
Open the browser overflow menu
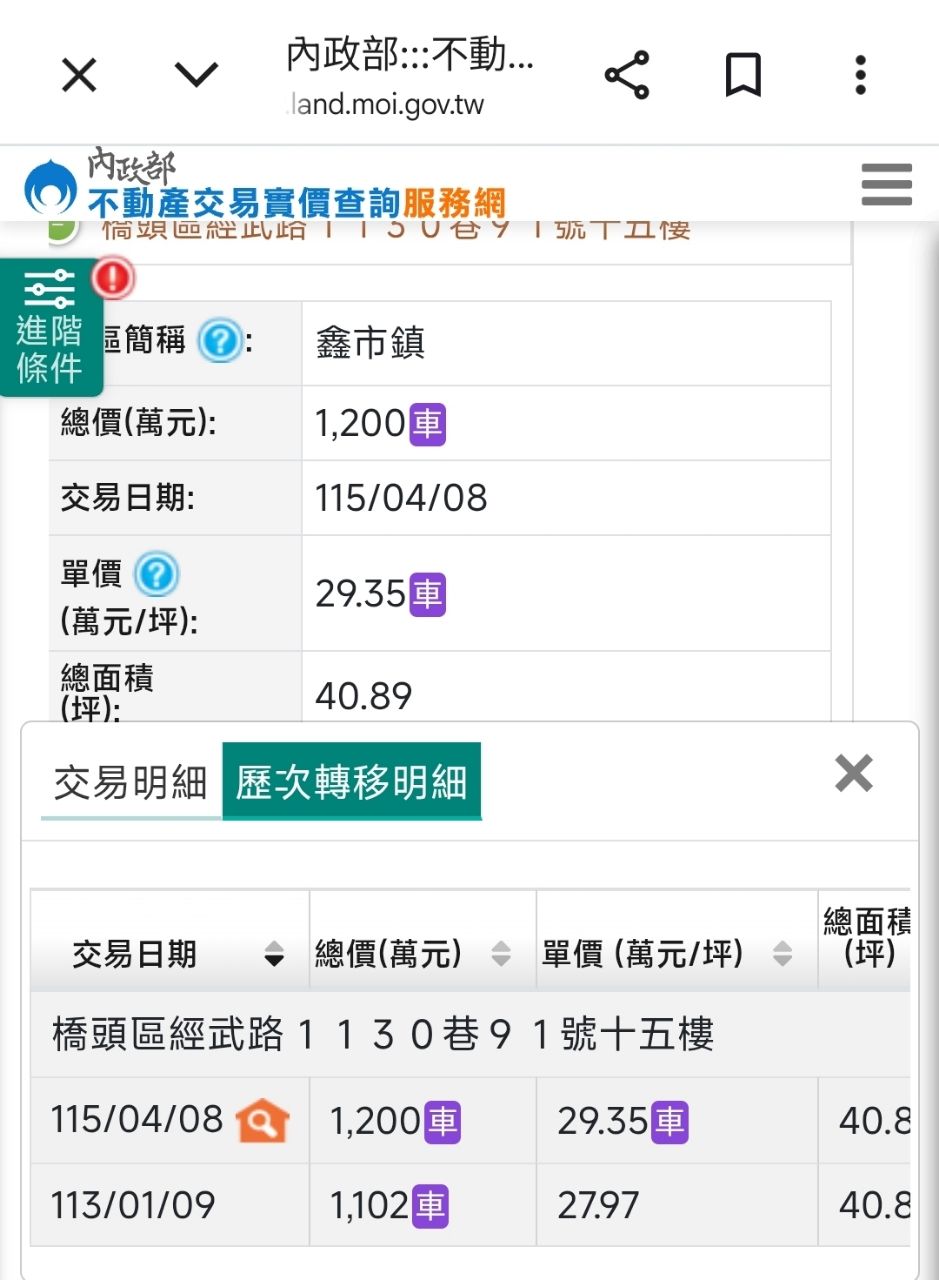coord(860,75)
